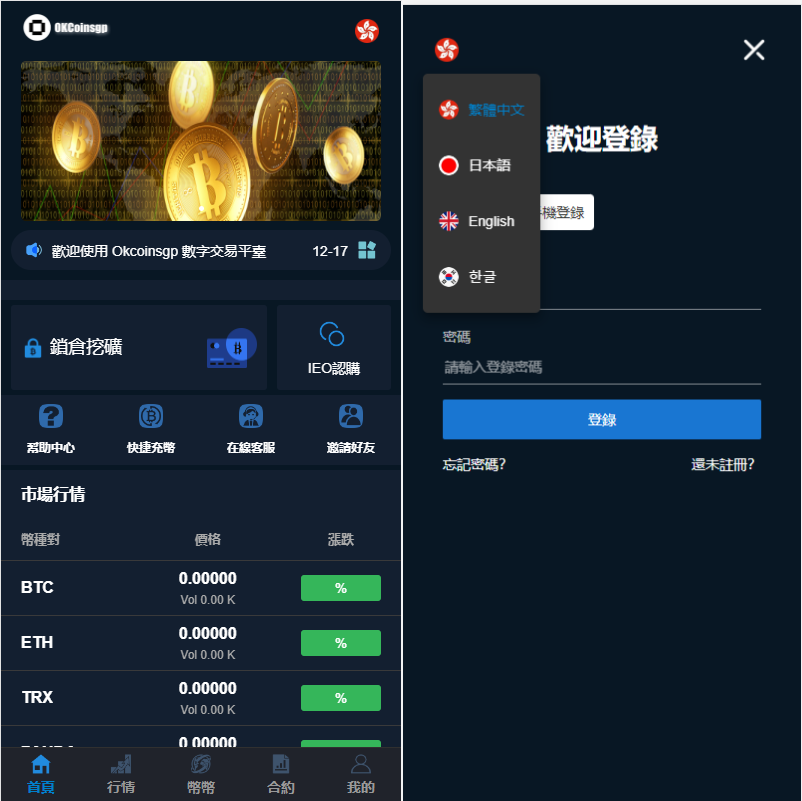Viewport: 802px width, 801px height.
Task: Open the 忘記密碼? link
Action: (474, 464)
